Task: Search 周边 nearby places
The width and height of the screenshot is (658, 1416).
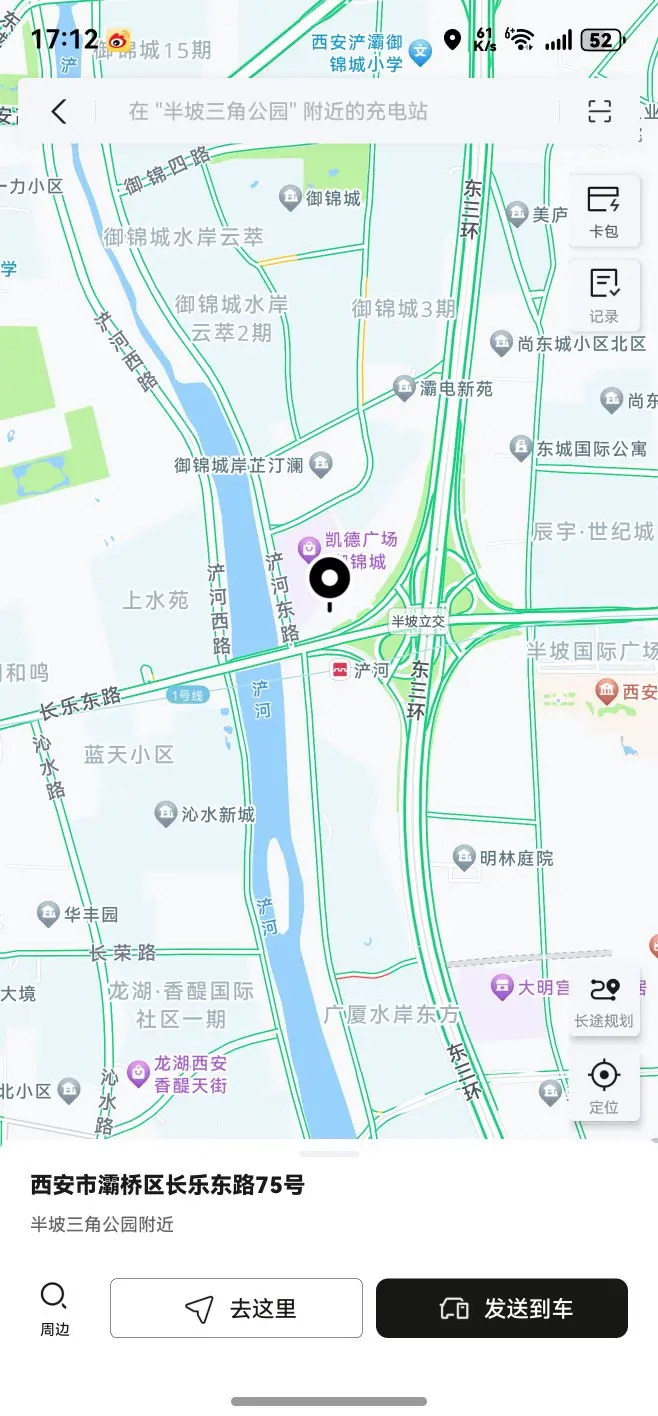Action: pos(54,1309)
